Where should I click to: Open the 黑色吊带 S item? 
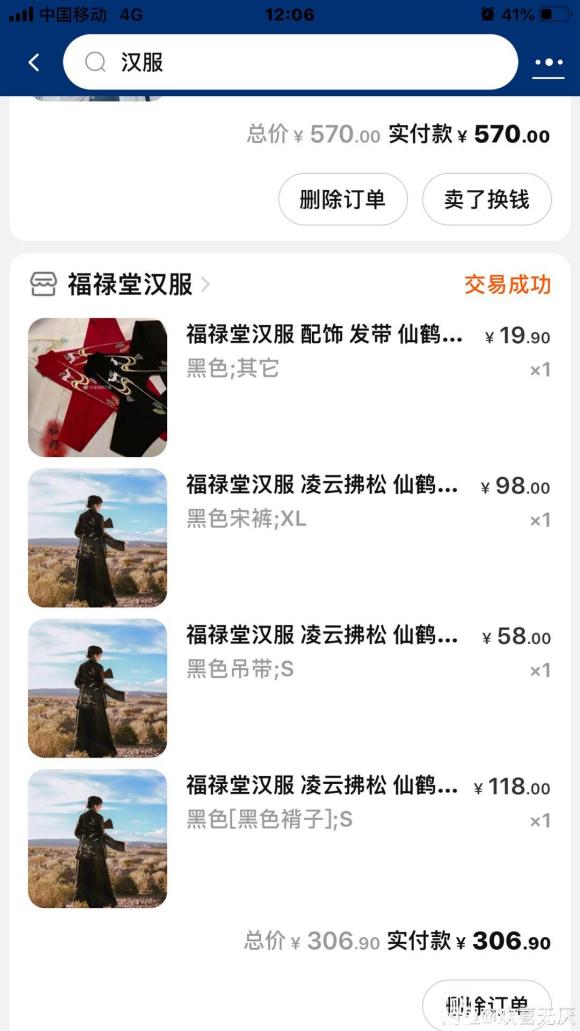pos(289,688)
